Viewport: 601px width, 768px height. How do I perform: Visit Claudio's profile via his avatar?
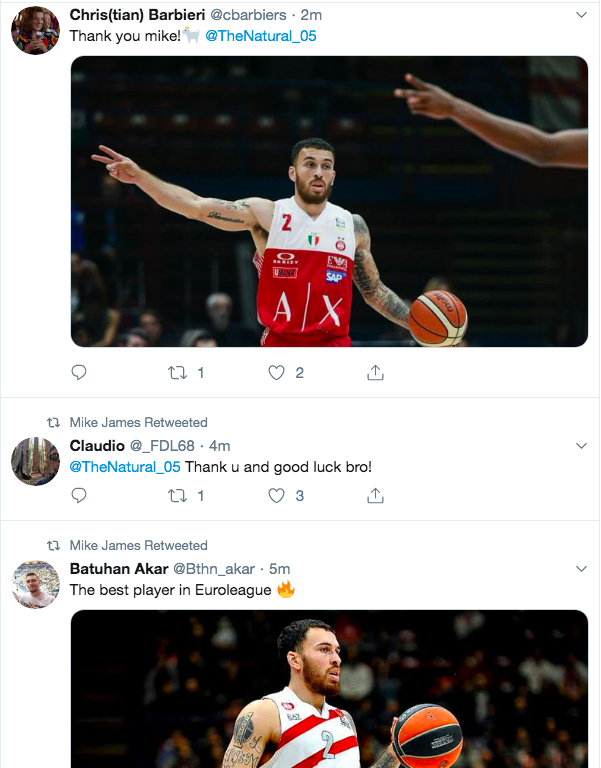pyautogui.click(x=35, y=461)
